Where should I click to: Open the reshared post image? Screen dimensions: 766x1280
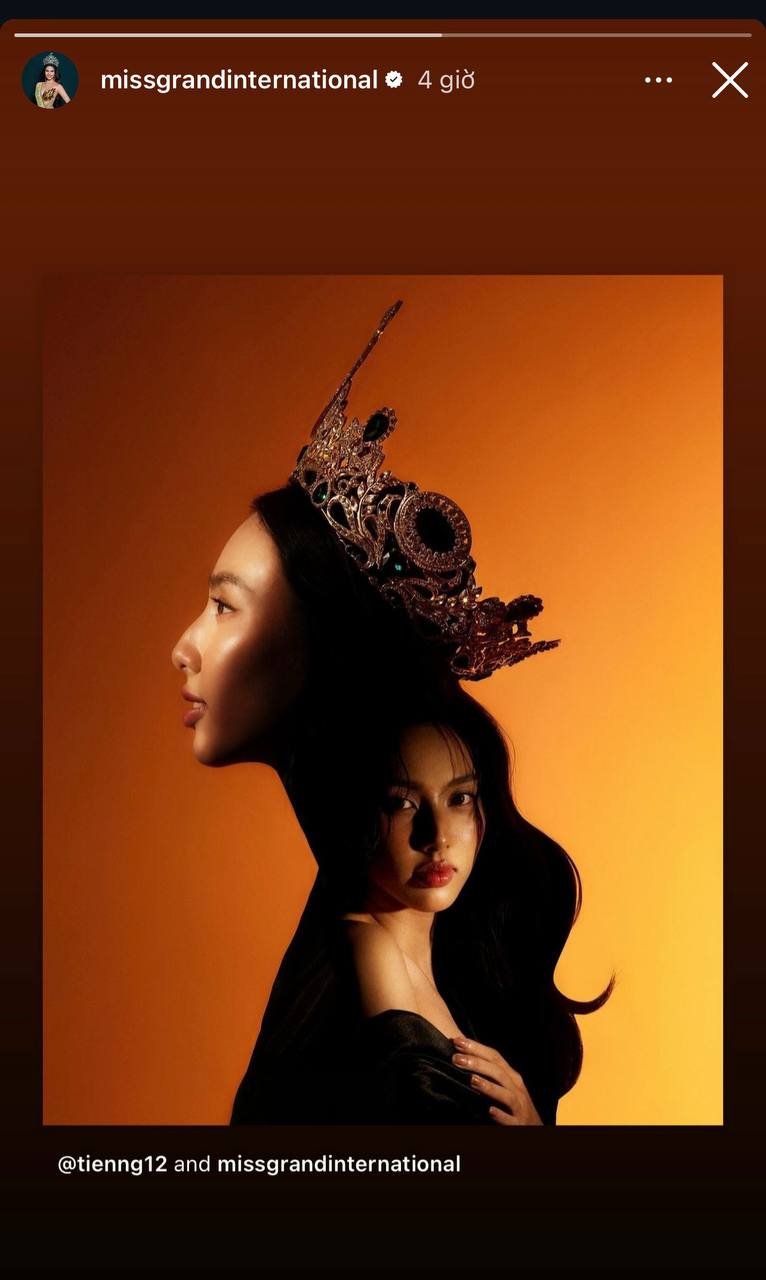(383, 700)
